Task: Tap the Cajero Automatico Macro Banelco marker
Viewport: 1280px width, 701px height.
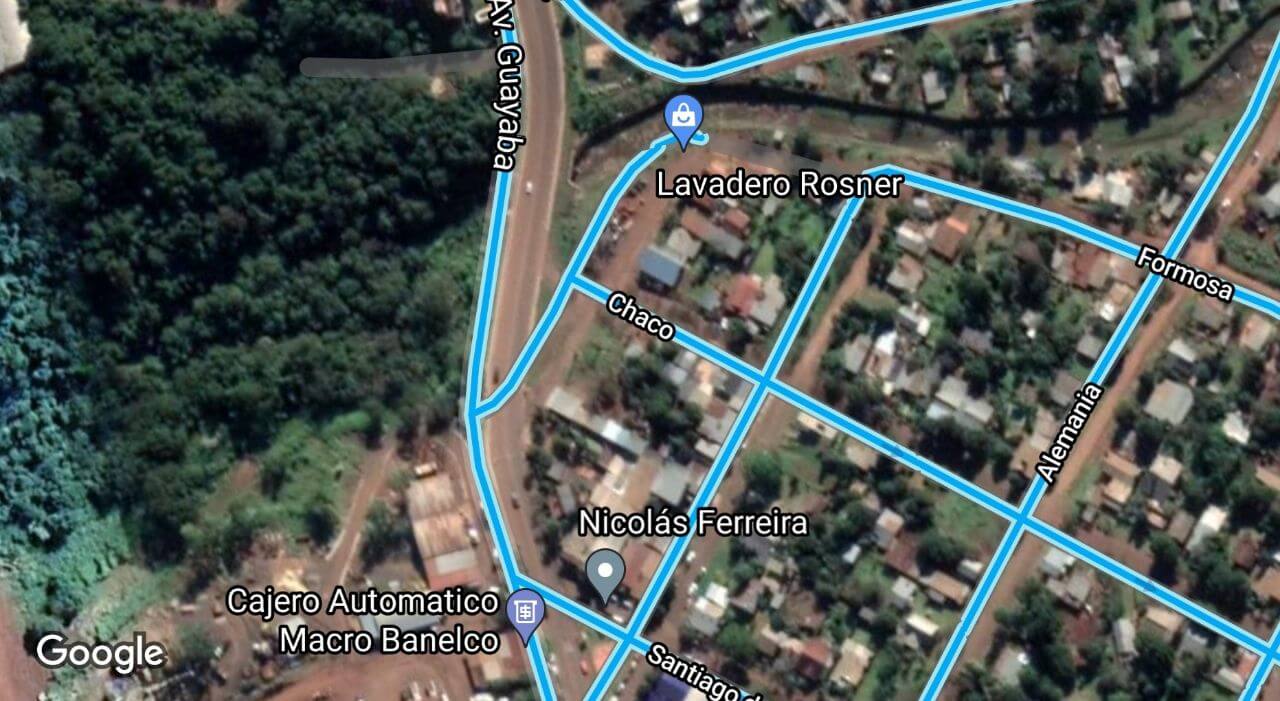Action: click(x=524, y=611)
